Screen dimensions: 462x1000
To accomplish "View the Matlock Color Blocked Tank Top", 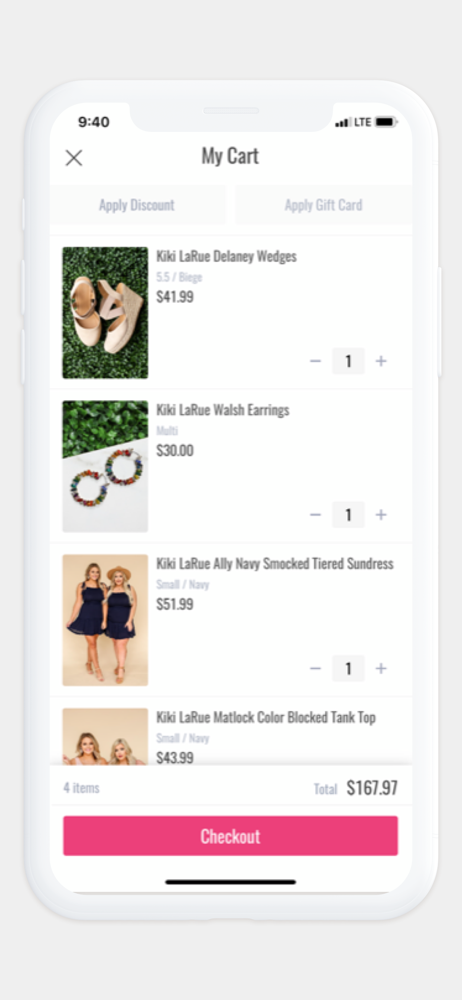I will 266,717.
